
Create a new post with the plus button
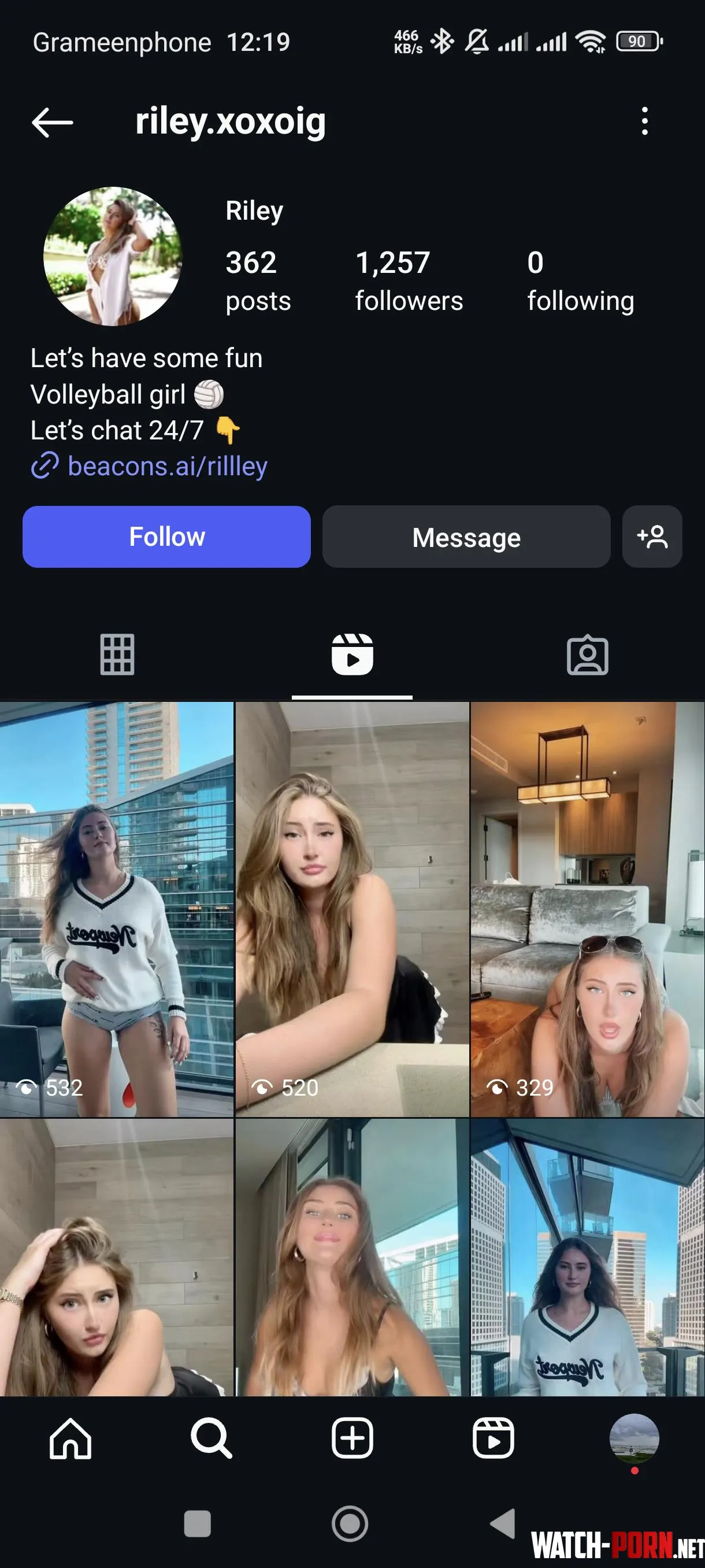[x=352, y=1439]
